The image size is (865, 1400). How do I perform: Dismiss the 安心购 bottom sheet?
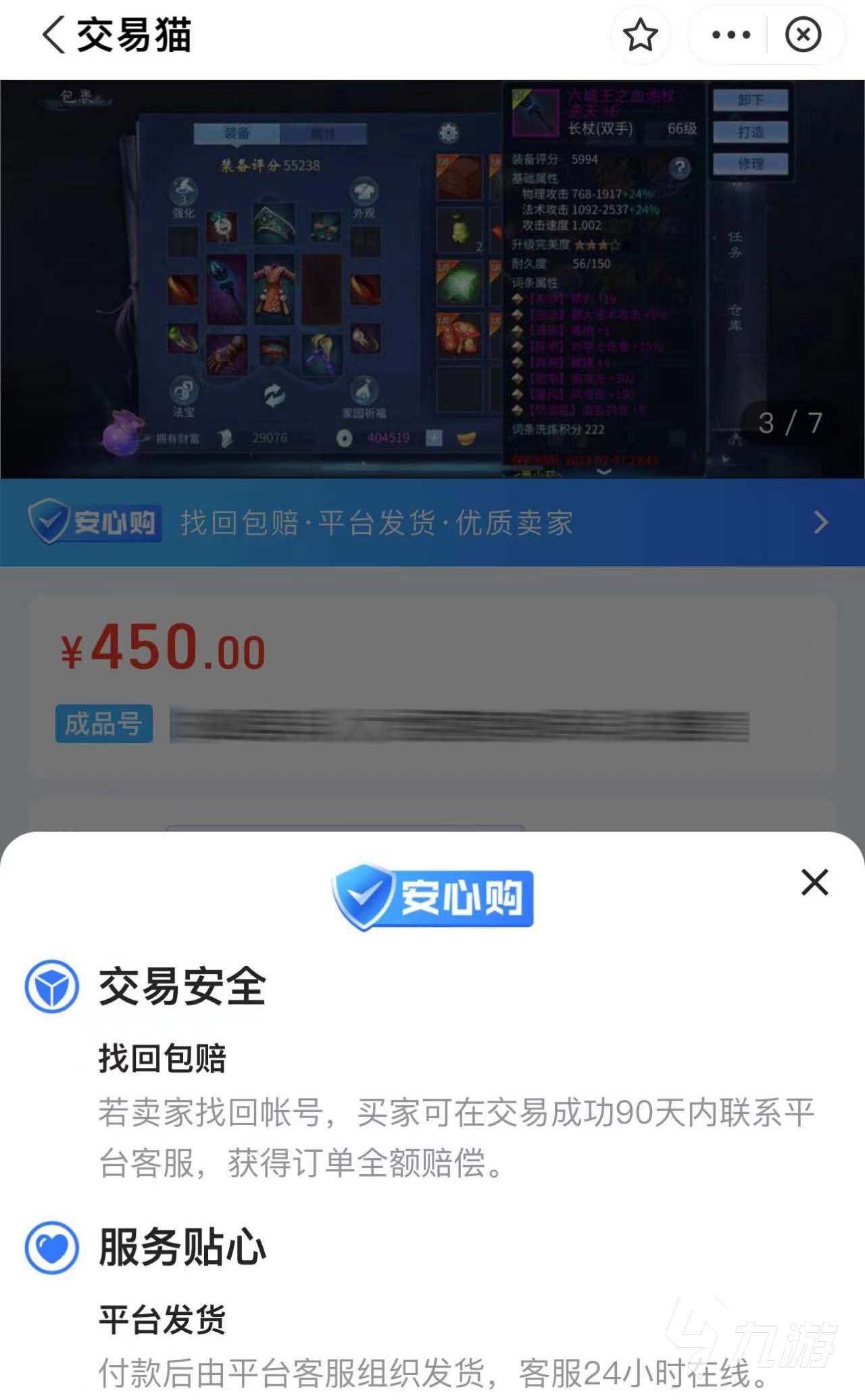tap(814, 882)
